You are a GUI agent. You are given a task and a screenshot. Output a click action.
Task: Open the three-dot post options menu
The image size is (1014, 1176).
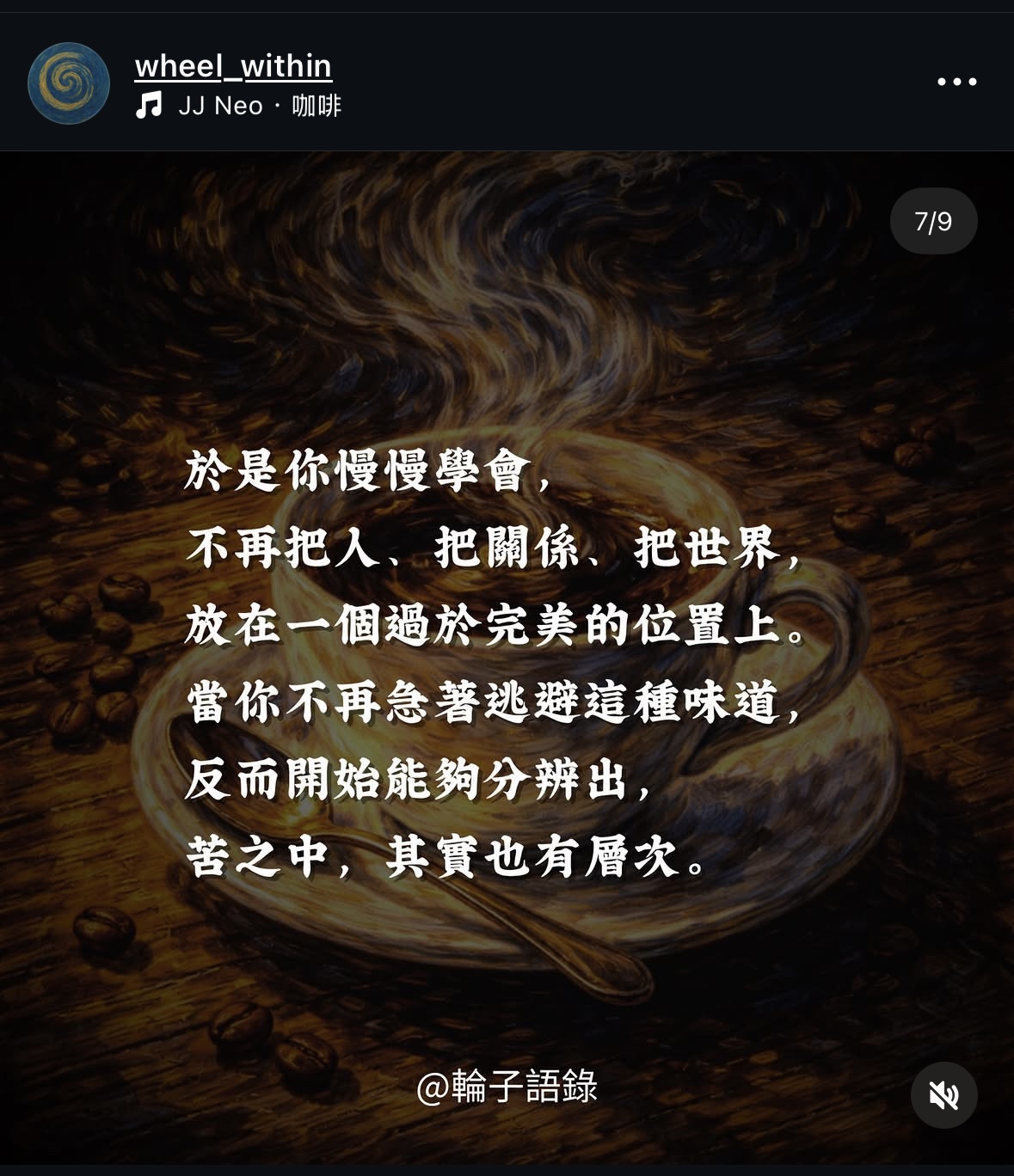point(956,83)
